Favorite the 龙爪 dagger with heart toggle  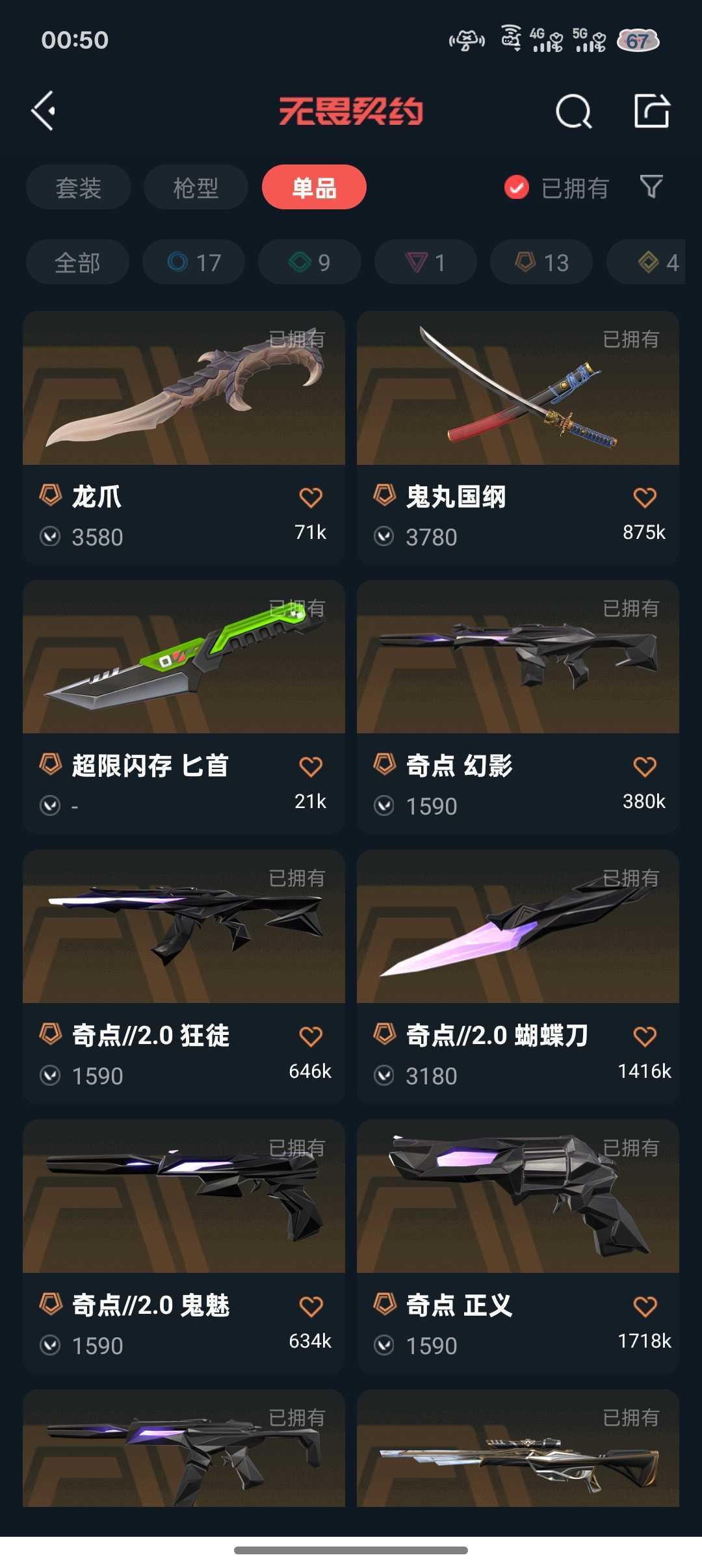click(x=311, y=496)
